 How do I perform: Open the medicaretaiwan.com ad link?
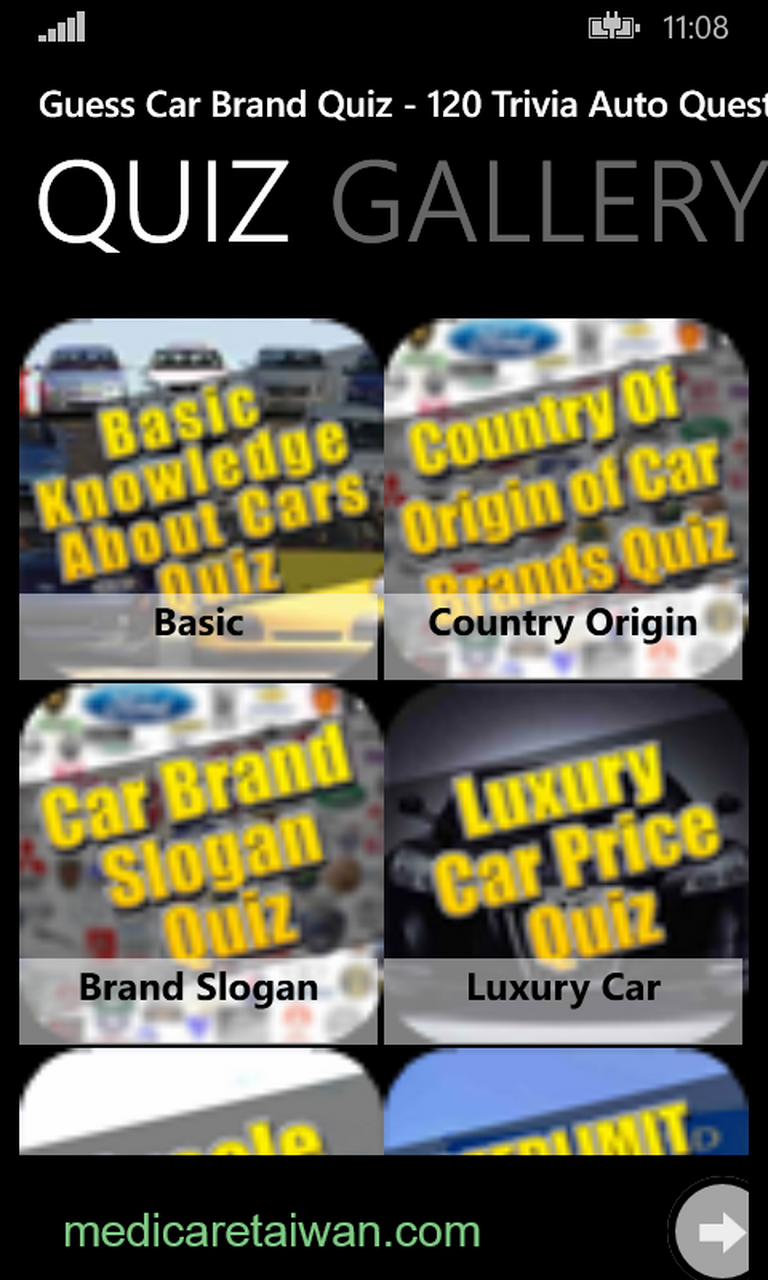tap(272, 1231)
